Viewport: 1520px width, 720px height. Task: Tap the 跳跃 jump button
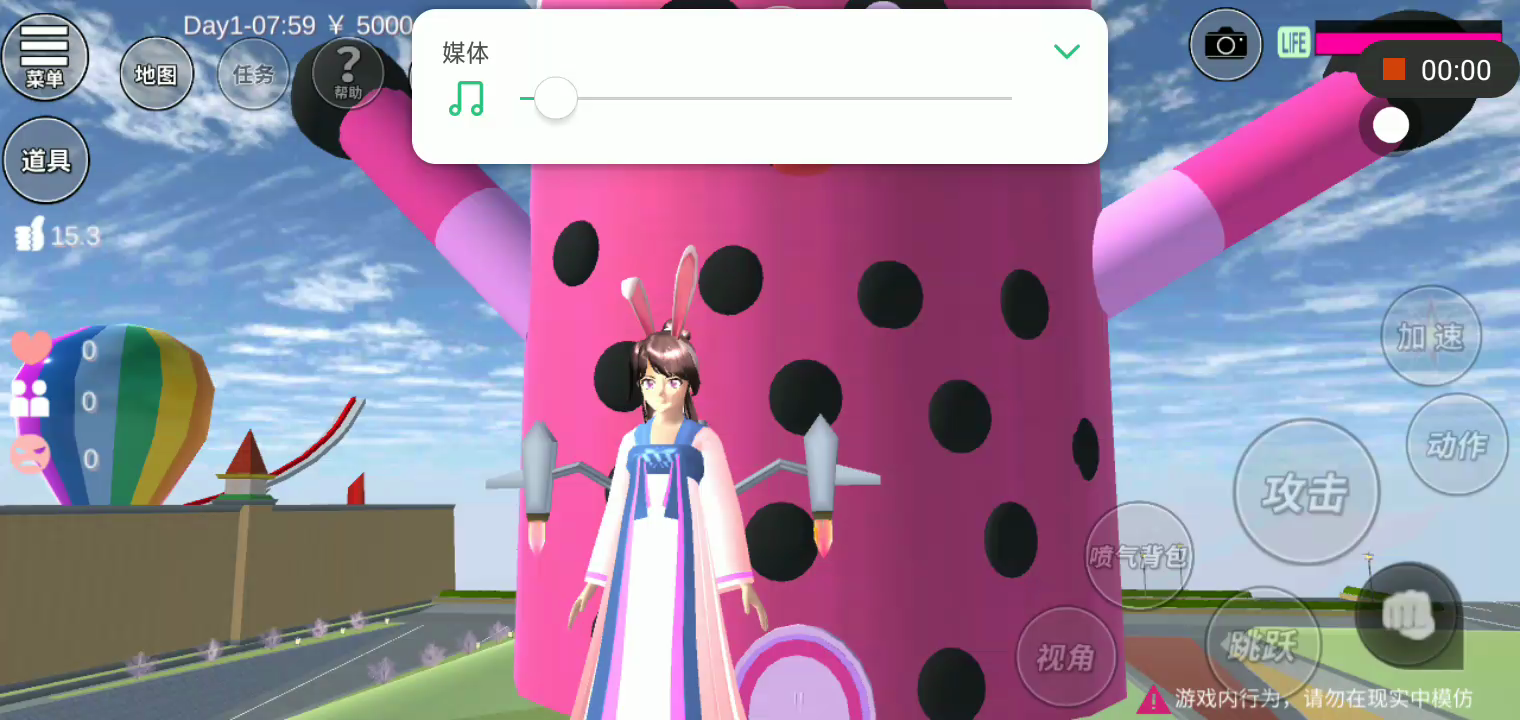1263,643
